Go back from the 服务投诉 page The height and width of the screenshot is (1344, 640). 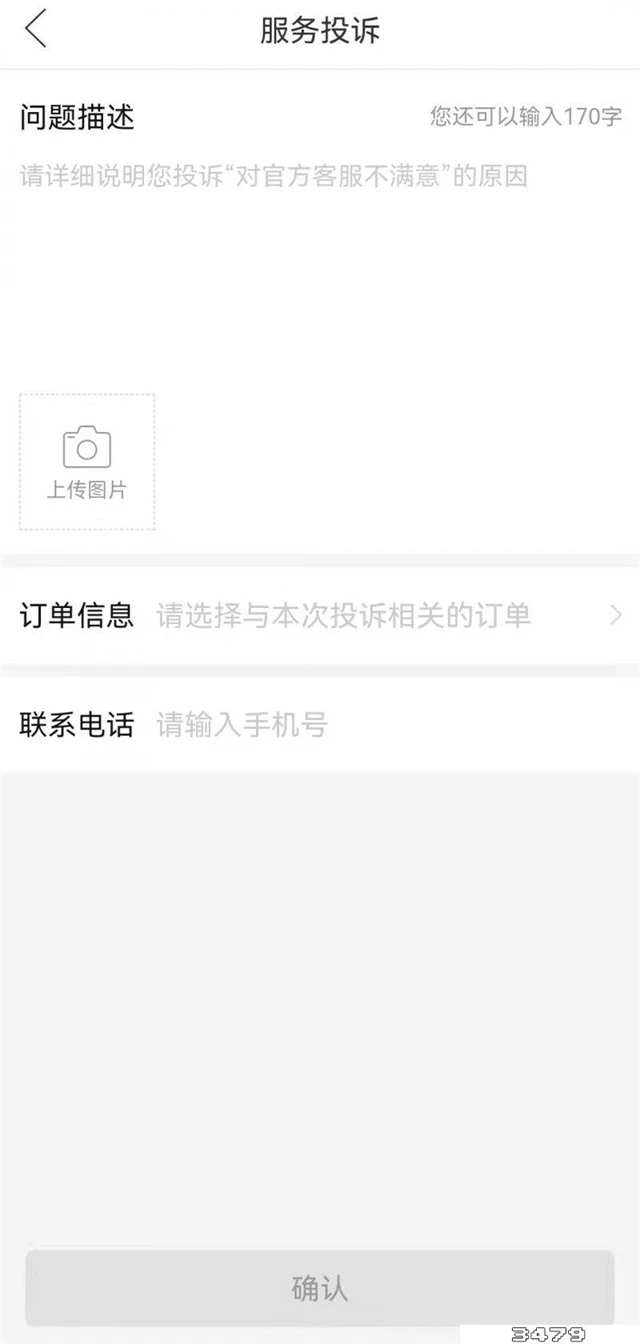click(36, 30)
